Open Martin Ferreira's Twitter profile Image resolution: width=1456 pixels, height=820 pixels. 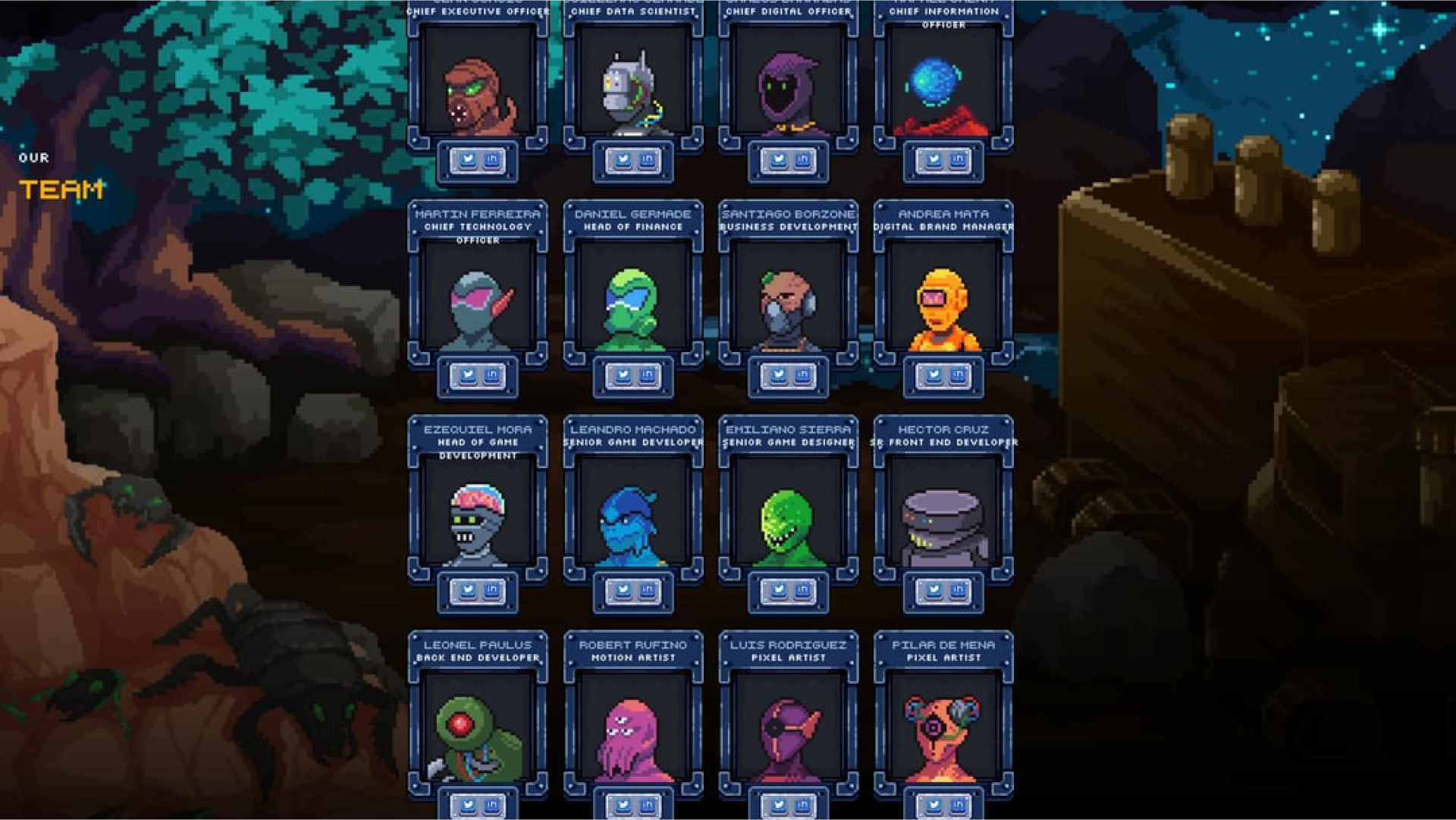tap(468, 375)
